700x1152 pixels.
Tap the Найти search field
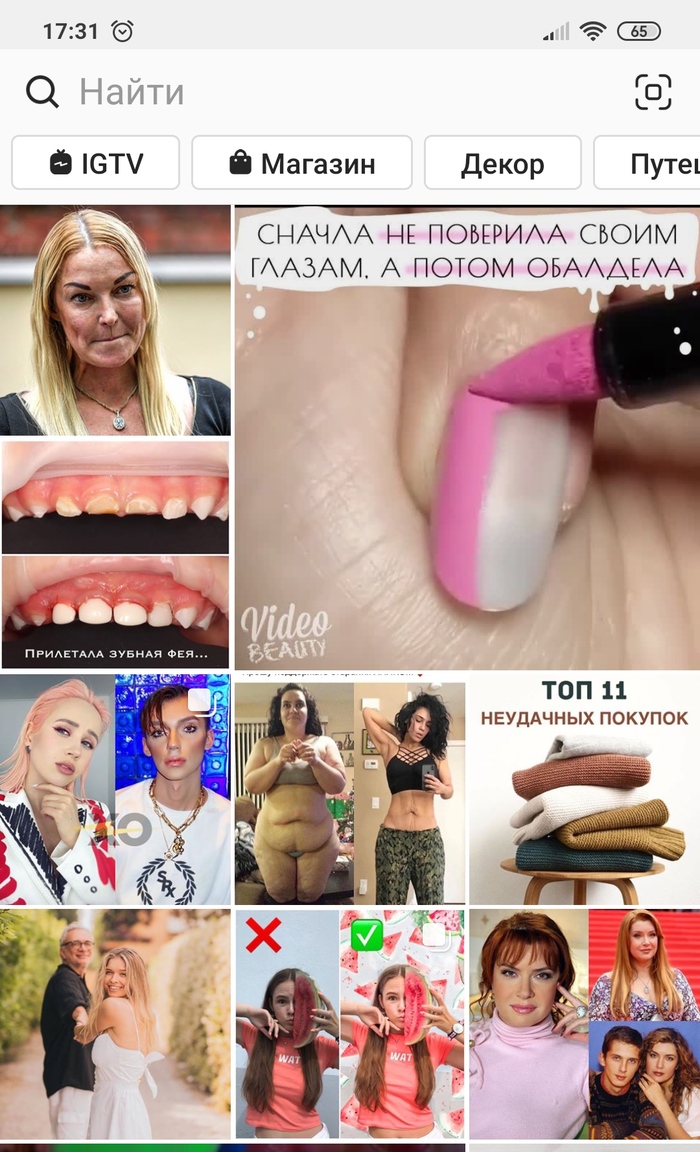point(300,92)
